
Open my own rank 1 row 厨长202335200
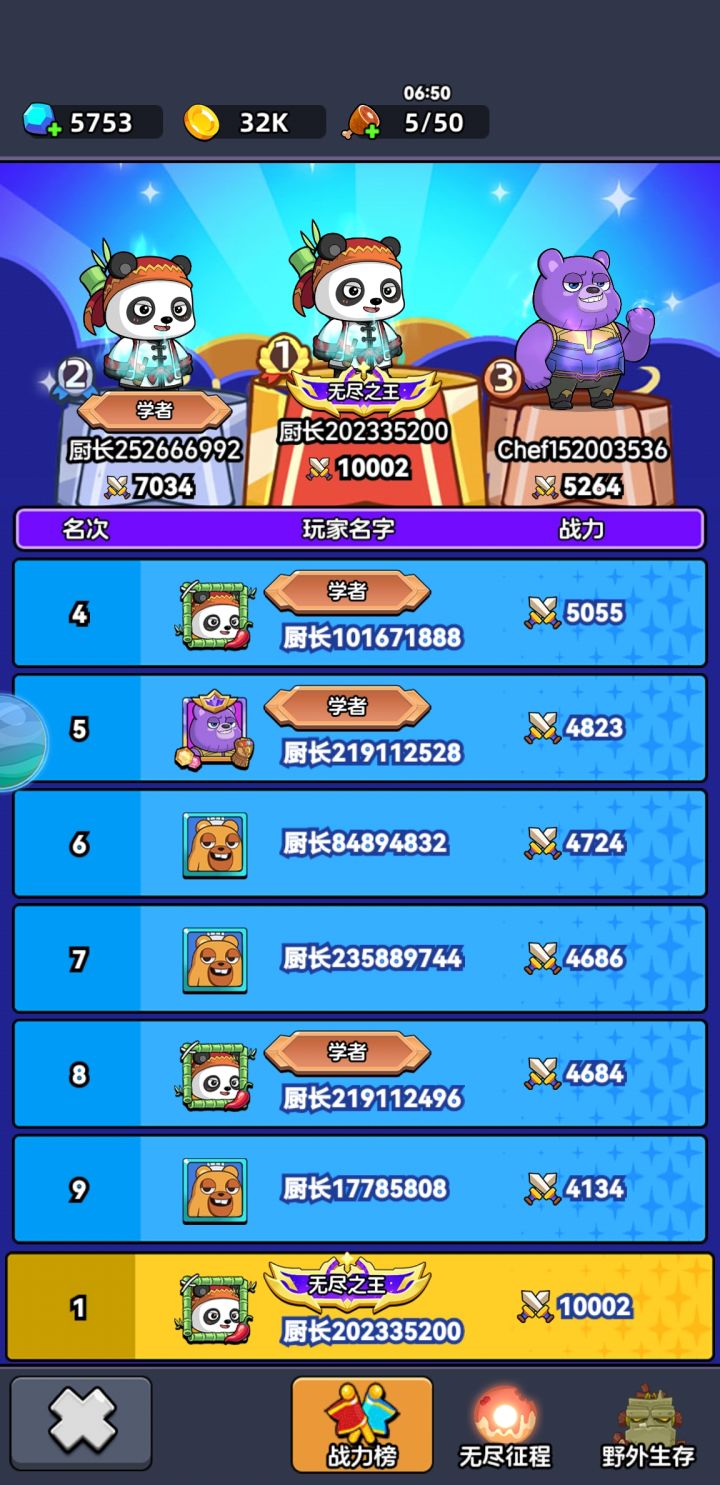click(x=360, y=1307)
